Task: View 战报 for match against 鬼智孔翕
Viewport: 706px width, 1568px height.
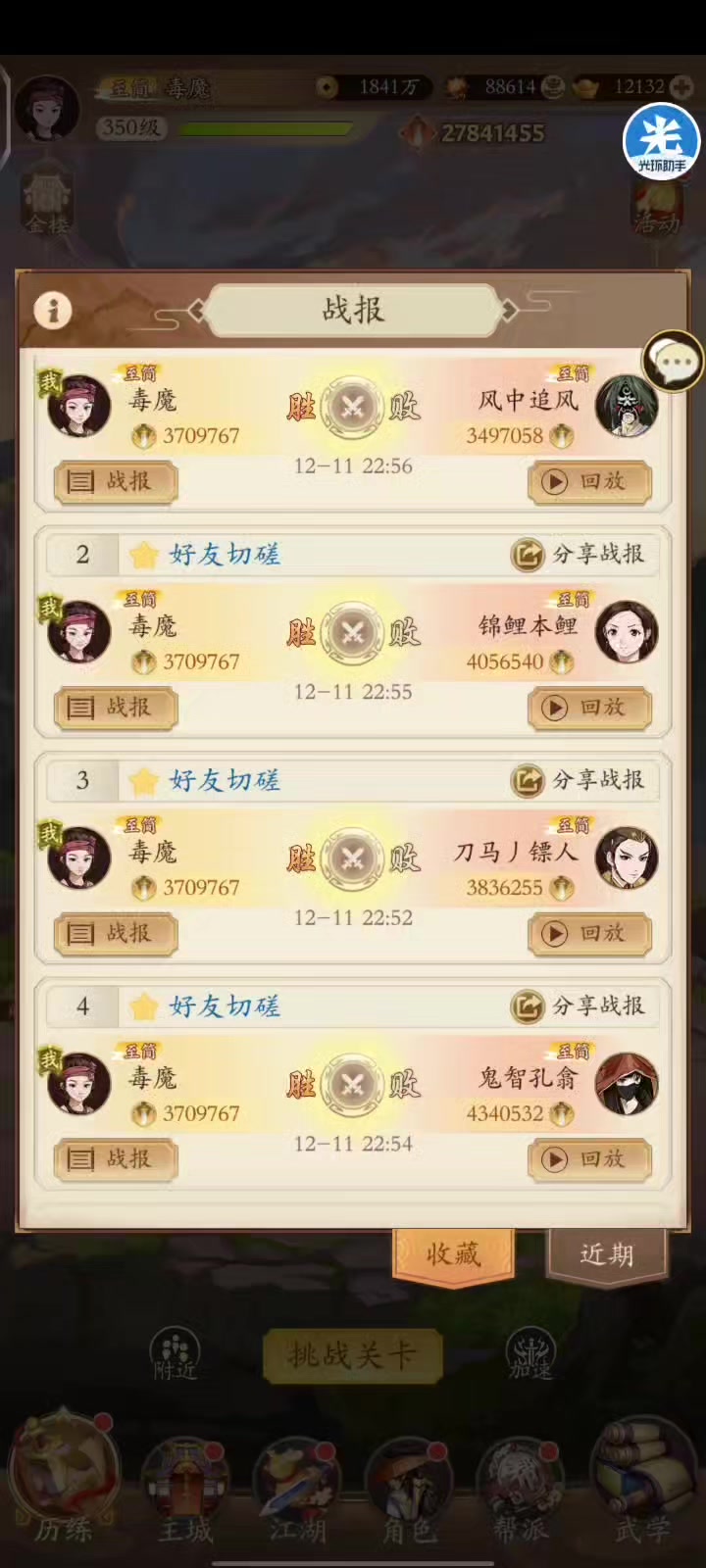Action: [116, 1158]
